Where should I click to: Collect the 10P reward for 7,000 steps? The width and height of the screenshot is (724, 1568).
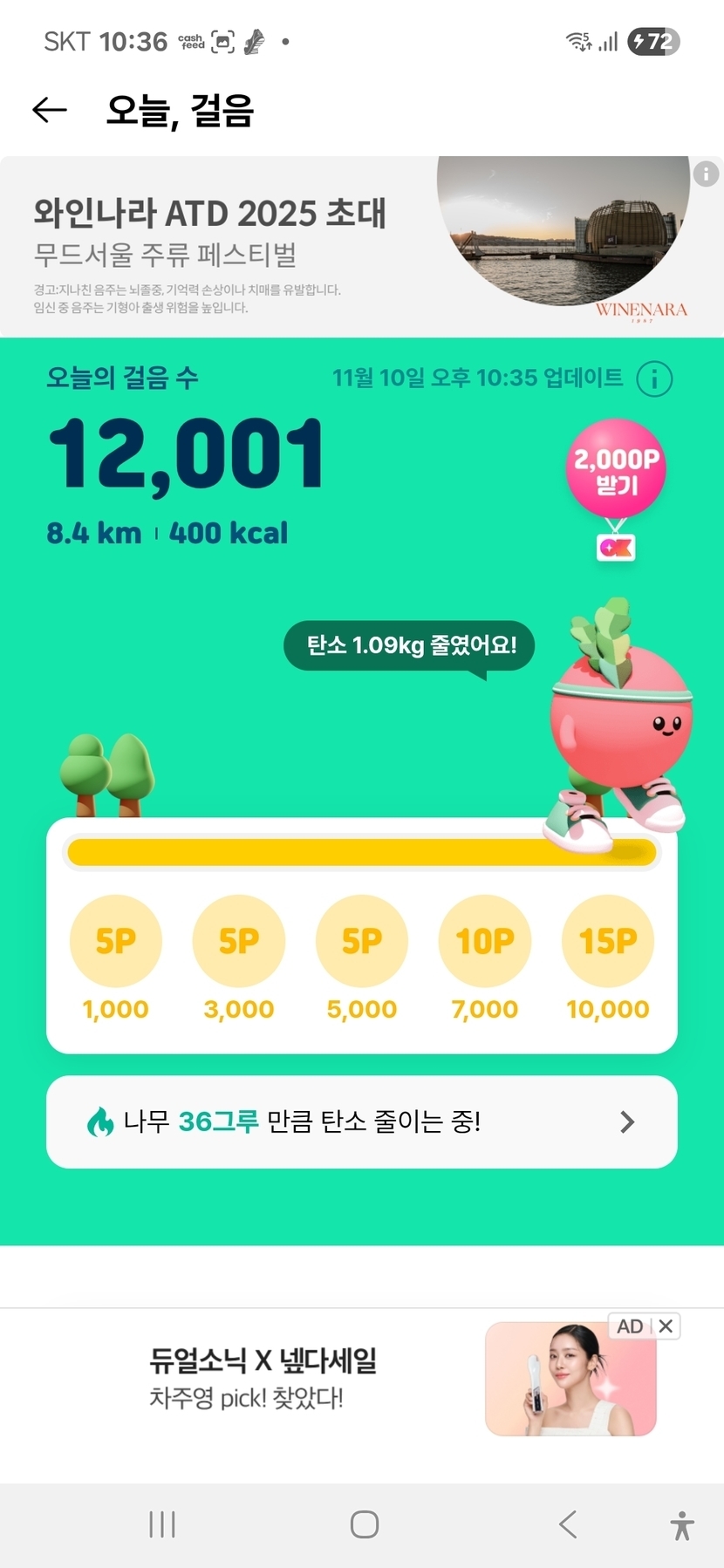coord(484,941)
